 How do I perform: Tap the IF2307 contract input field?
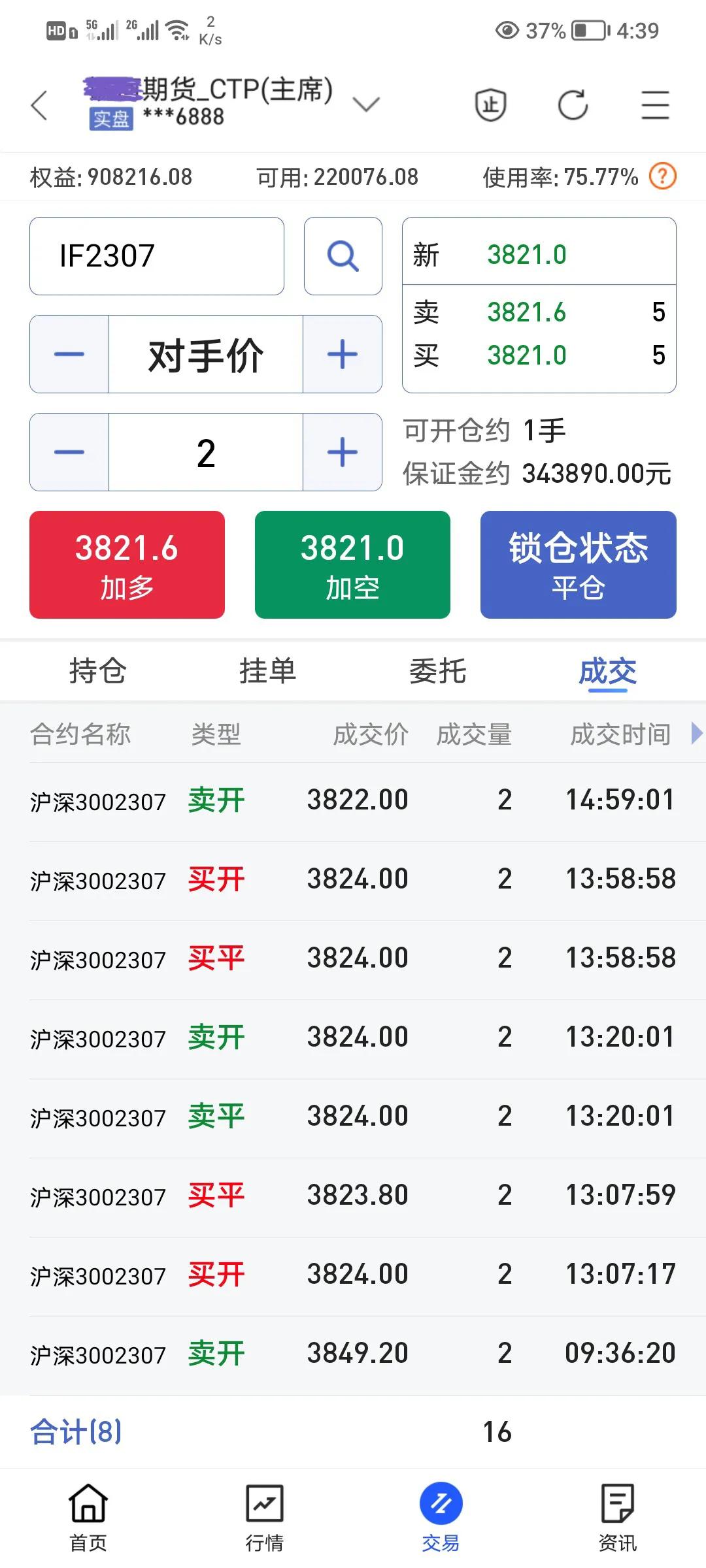coord(156,256)
